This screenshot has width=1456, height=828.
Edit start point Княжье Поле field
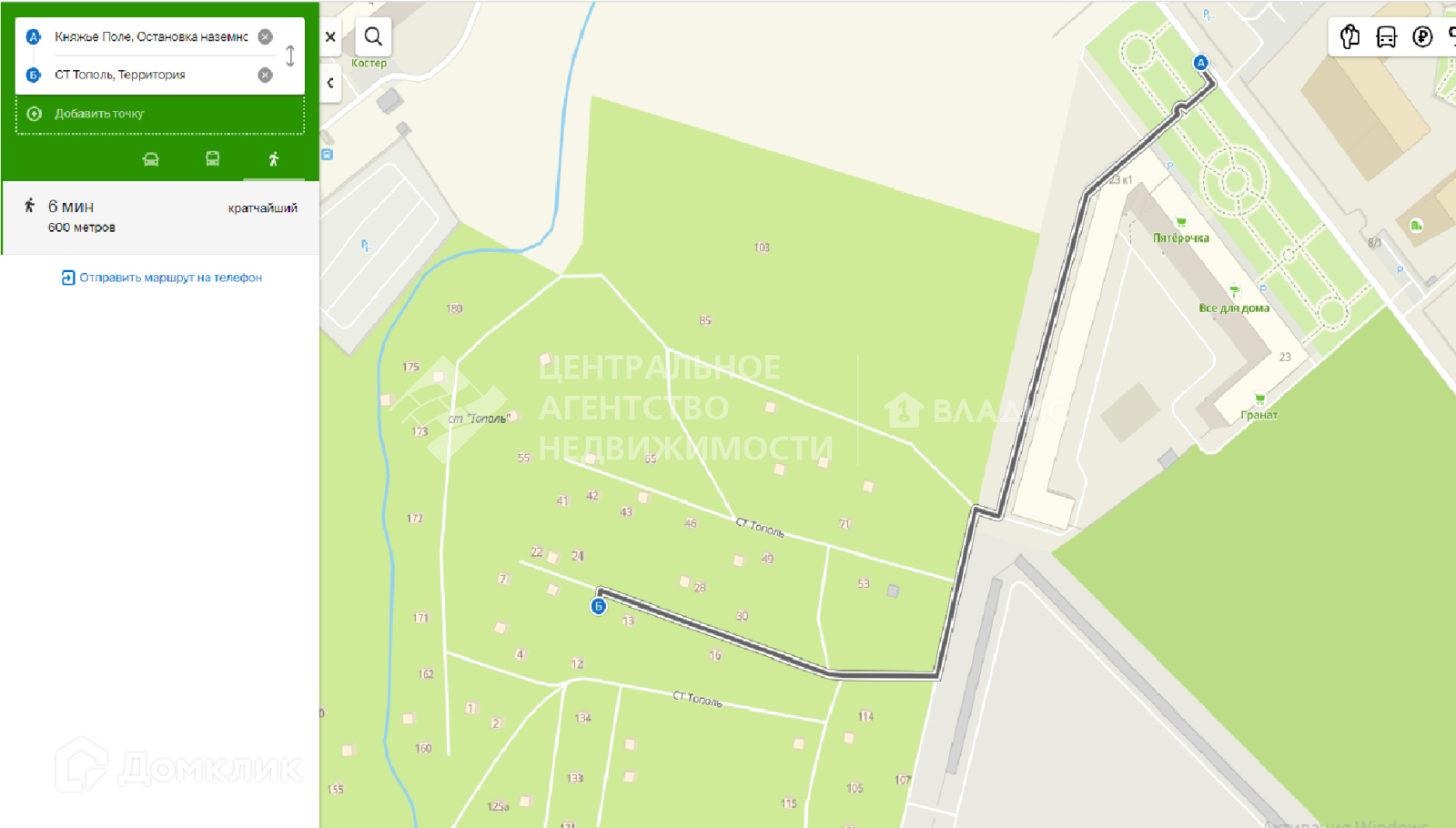point(151,37)
